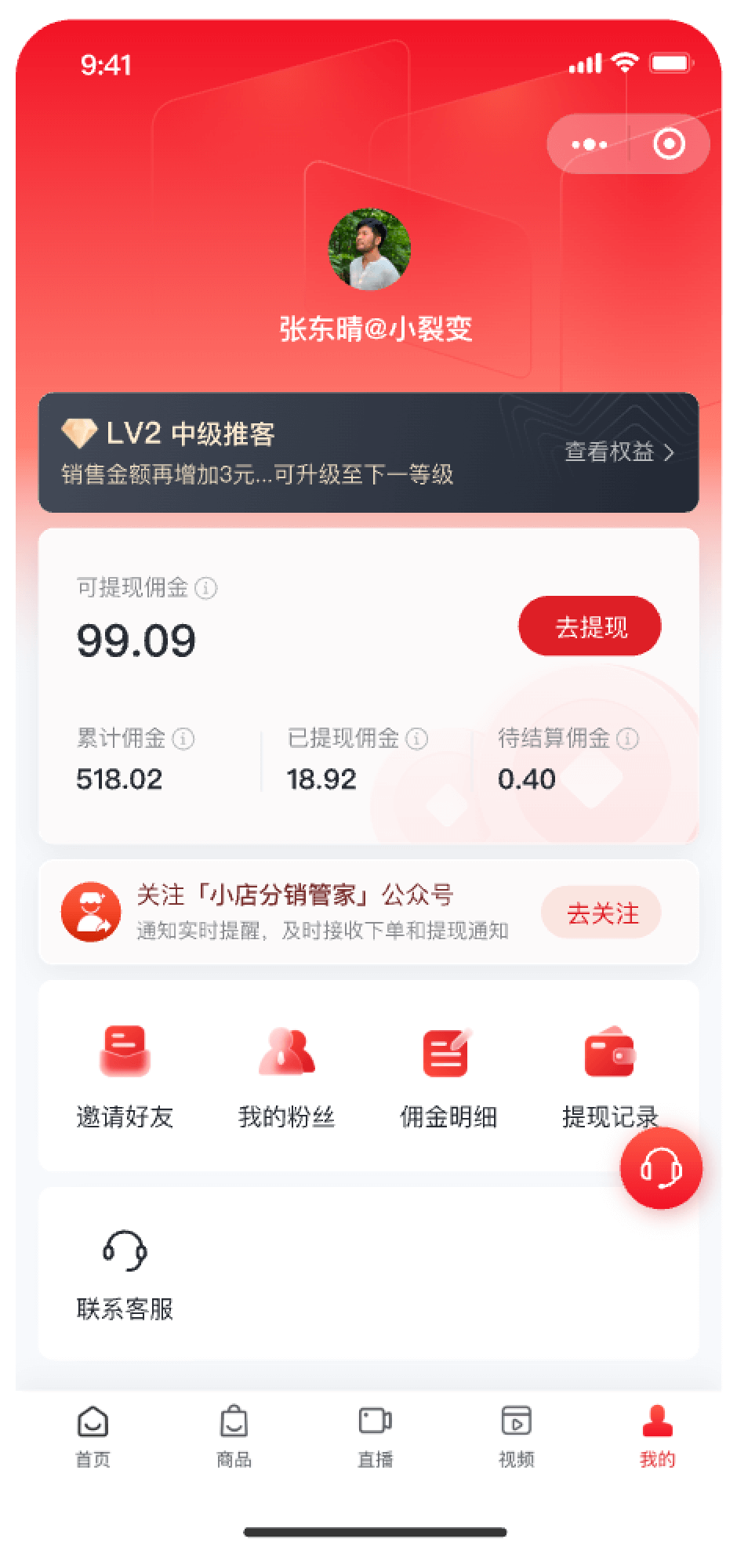Image resolution: width=737 pixels, height=1568 pixels.
Task: Switch to the 商品 tab
Action: tap(234, 1436)
